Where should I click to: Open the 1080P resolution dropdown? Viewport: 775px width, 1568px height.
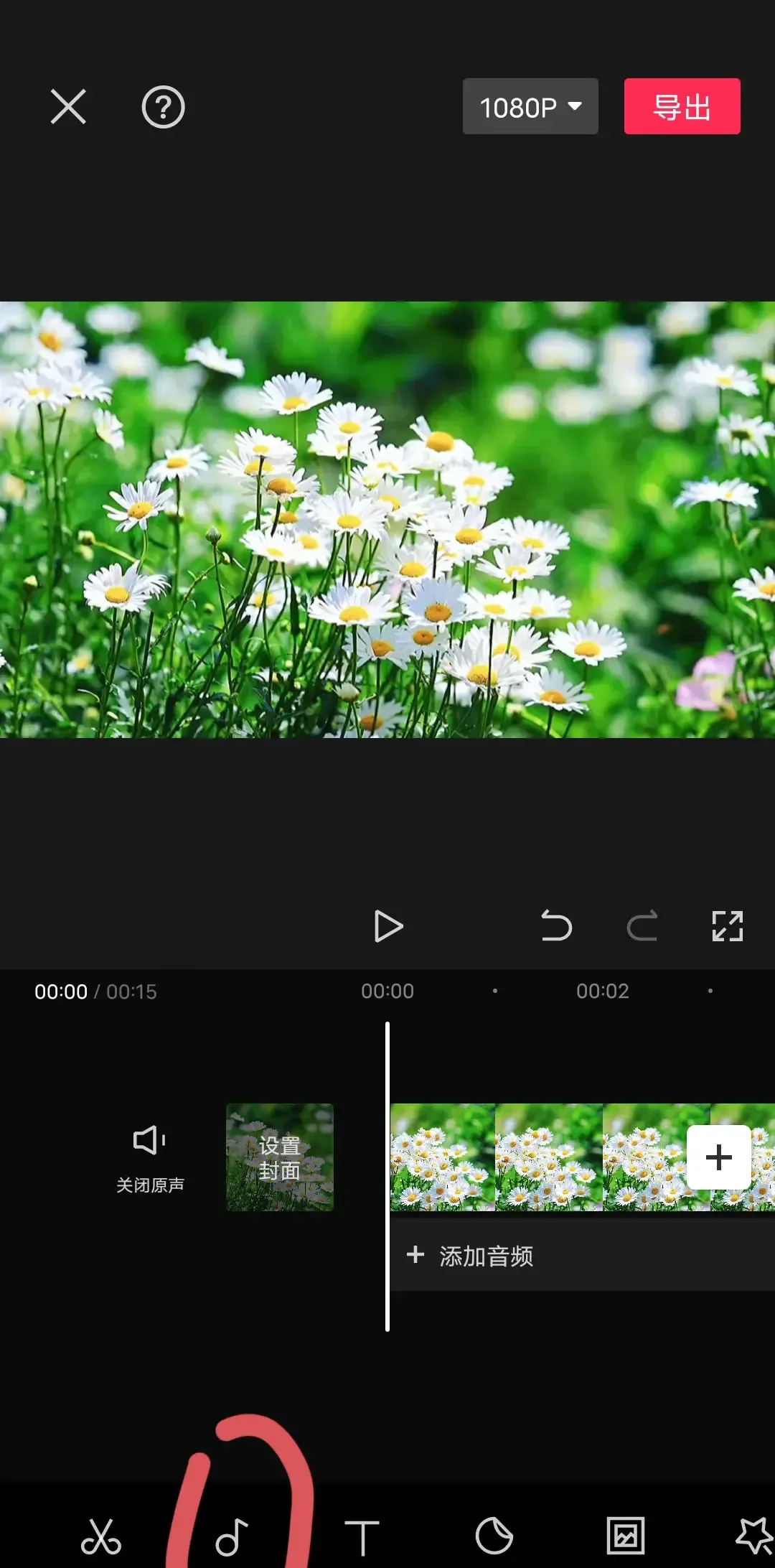(x=530, y=107)
